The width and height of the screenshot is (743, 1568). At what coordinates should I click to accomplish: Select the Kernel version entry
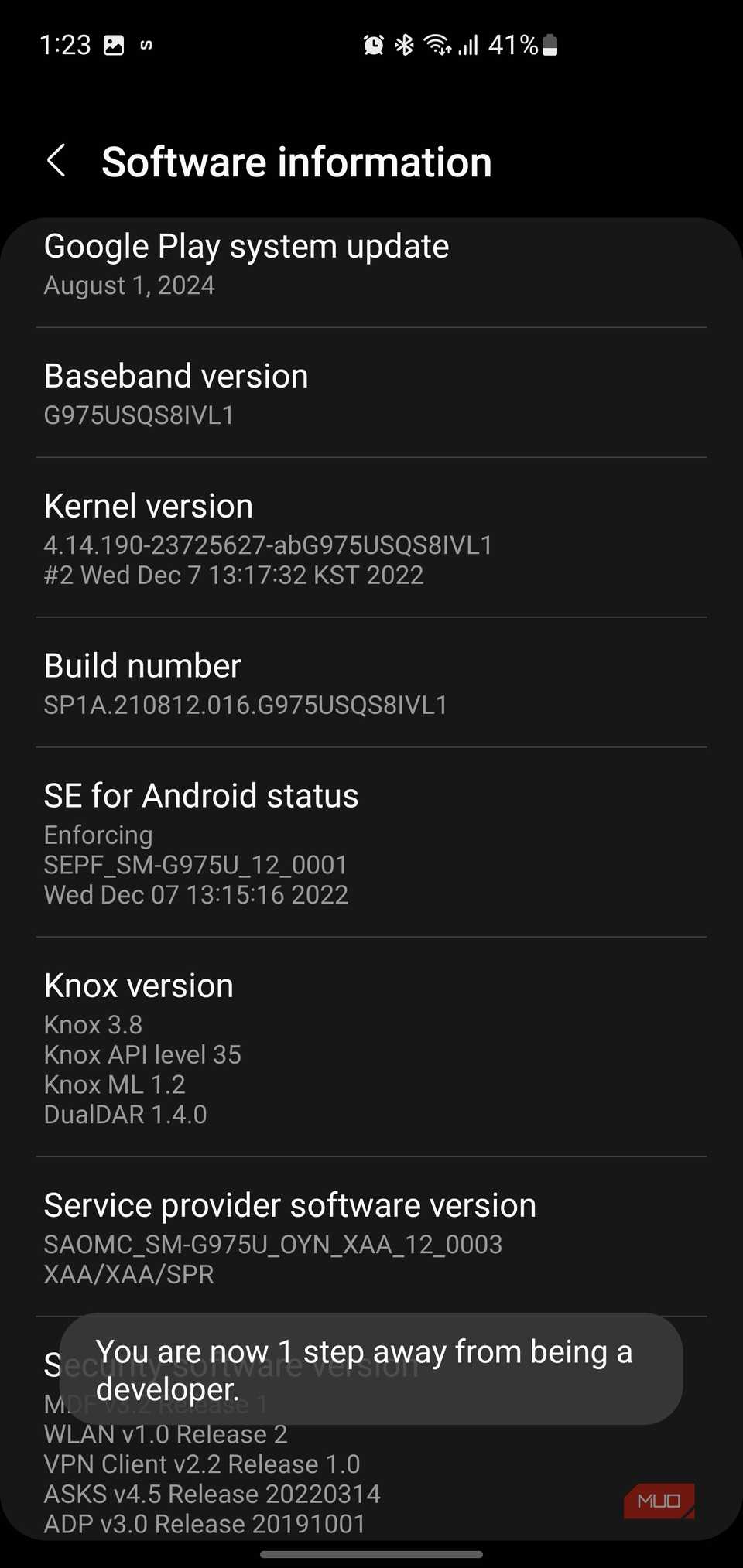point(371,538)
